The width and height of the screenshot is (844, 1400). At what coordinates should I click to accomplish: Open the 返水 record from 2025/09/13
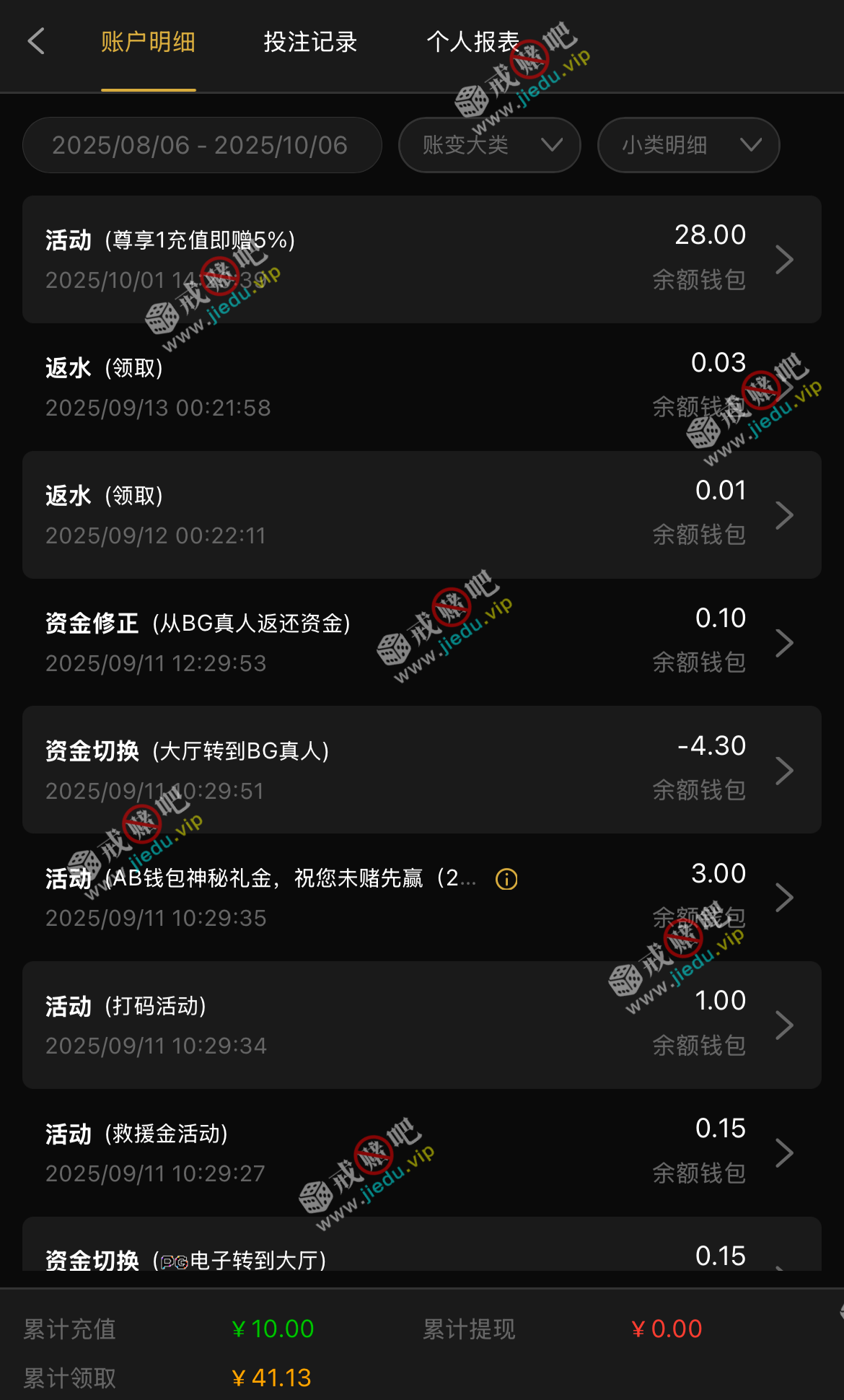422,388
